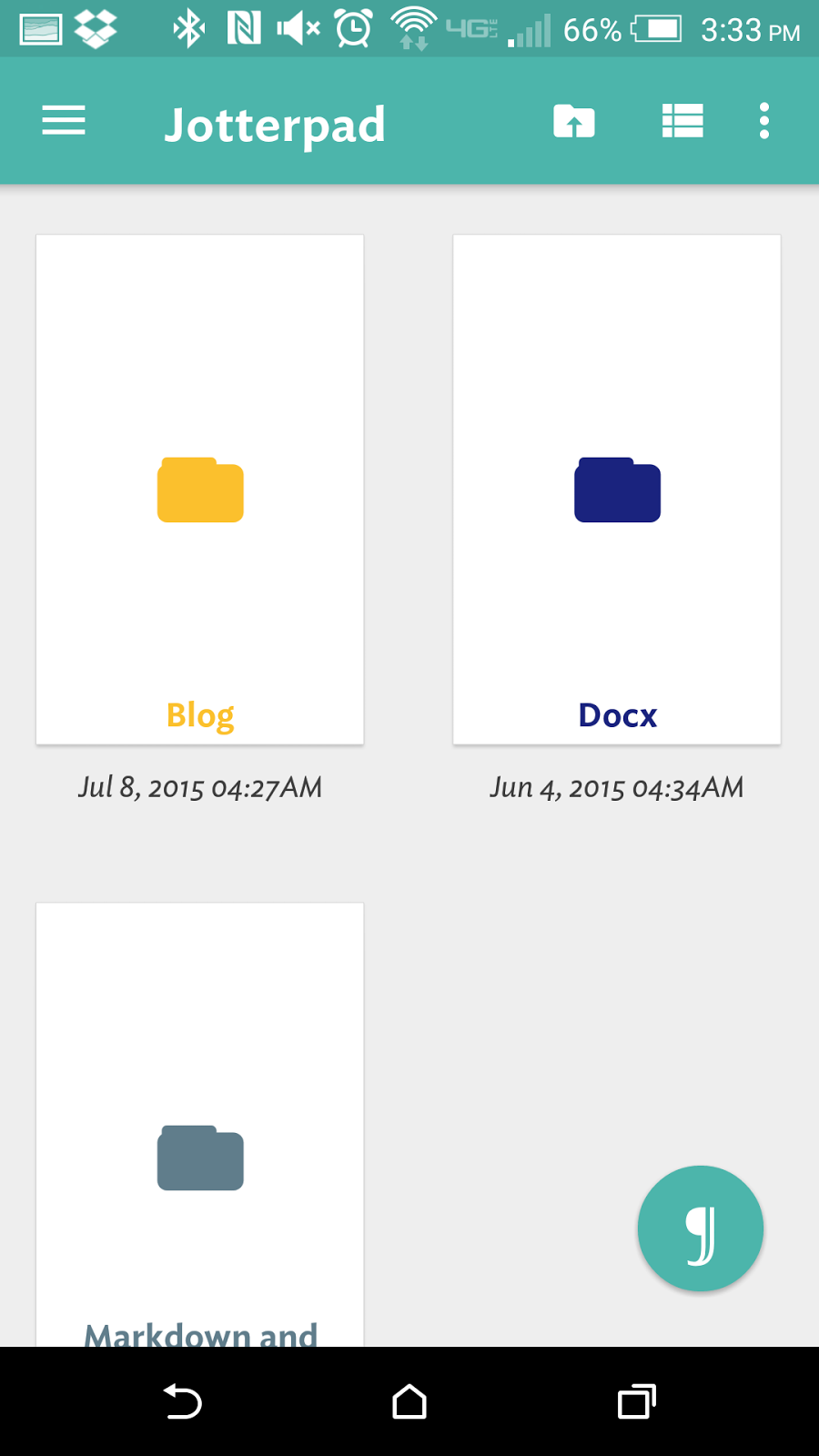Tap the JotterPad floating action button
Screen dimensions: 819x1456
(x=700, y=1228)
